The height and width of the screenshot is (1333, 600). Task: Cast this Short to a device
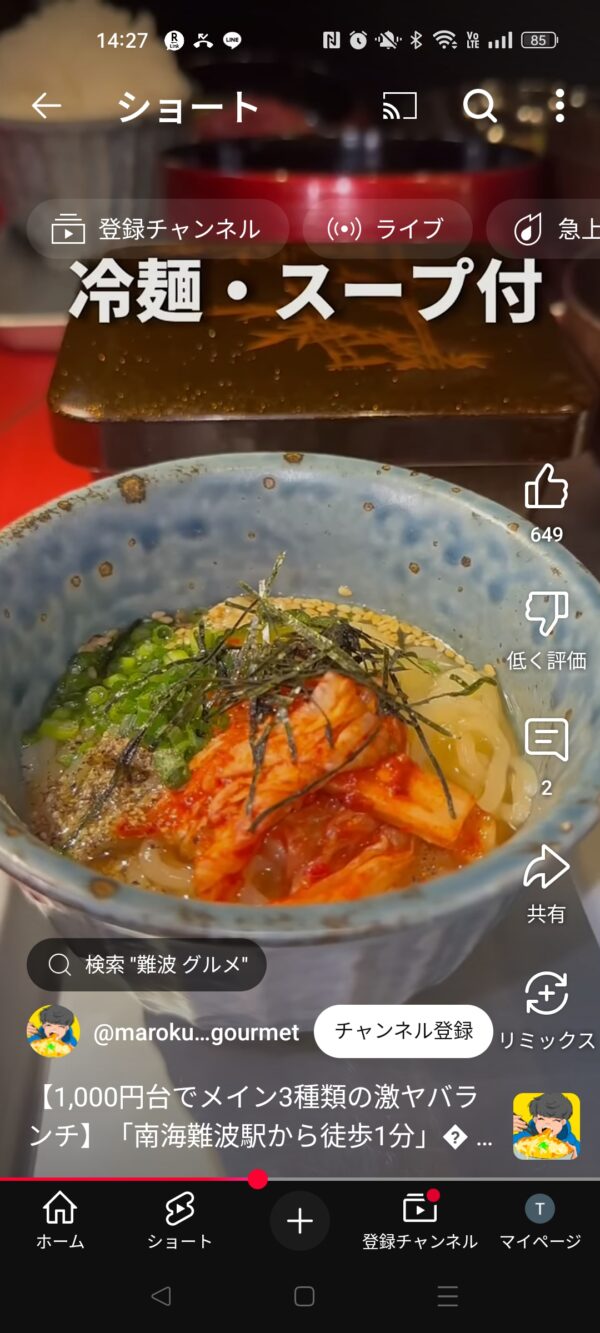(400, 106)
